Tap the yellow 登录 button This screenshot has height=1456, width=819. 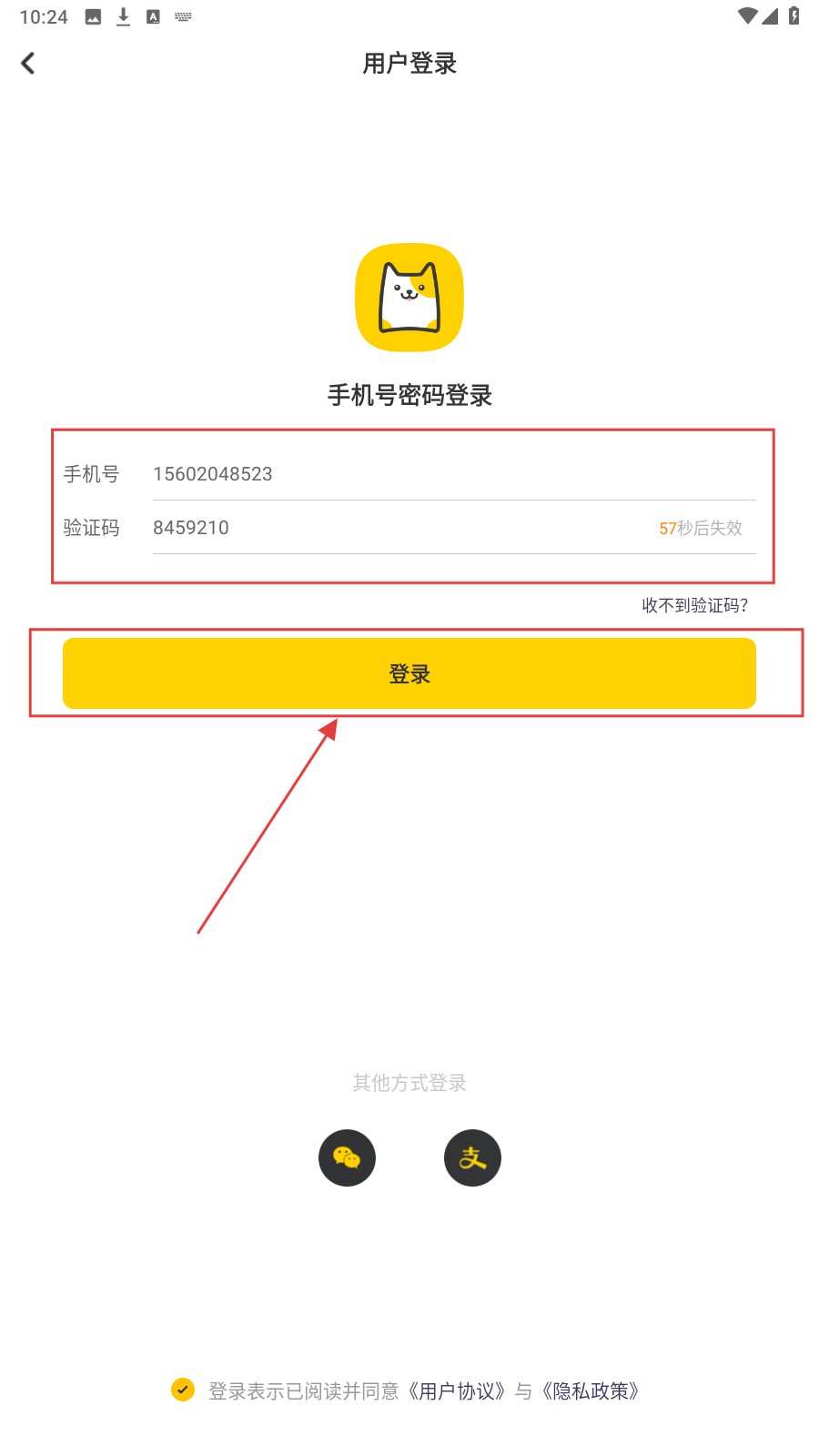pyautogui.click(x=409, y=673)
